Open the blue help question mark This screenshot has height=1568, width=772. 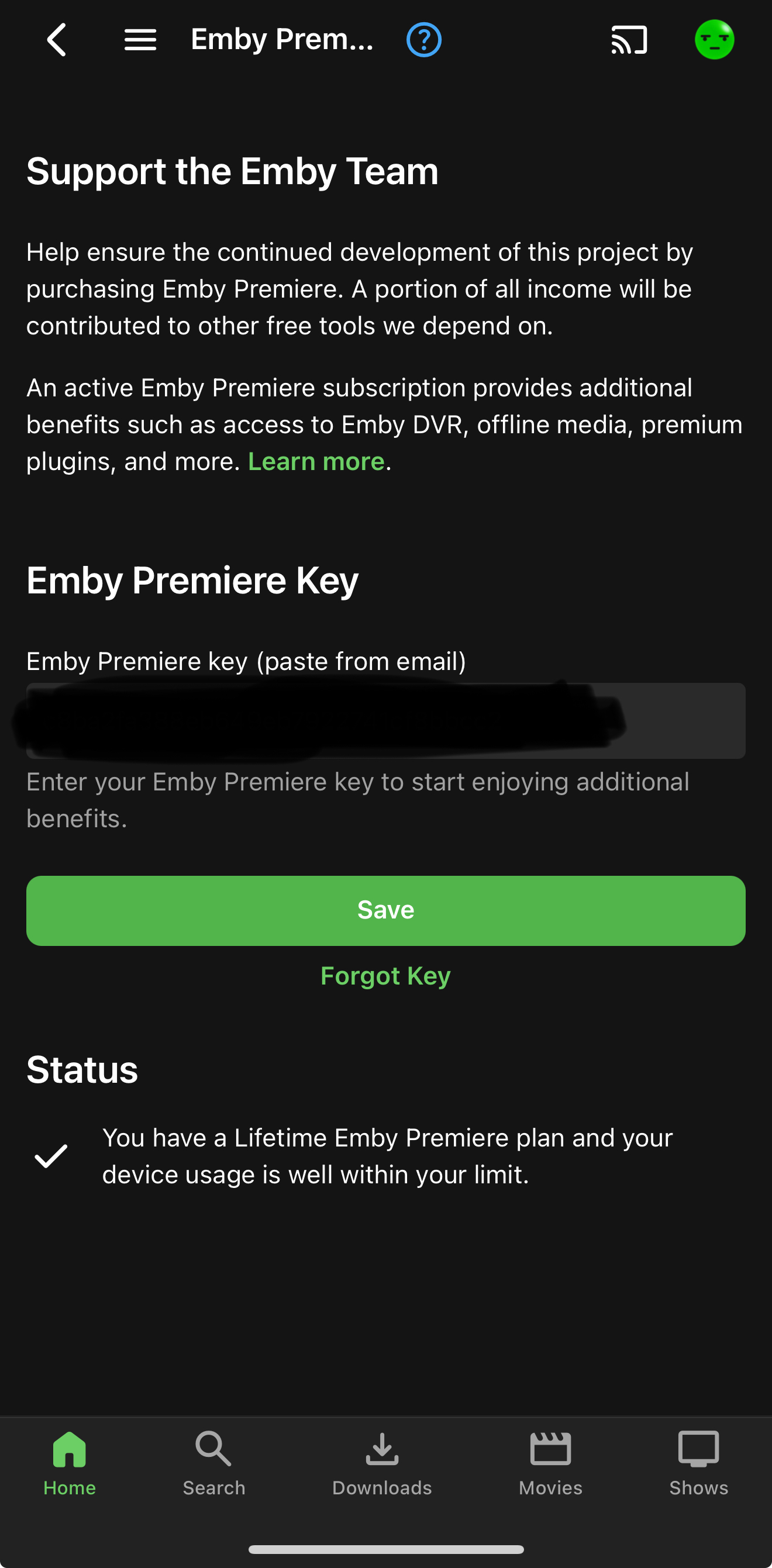pos(424,40)
